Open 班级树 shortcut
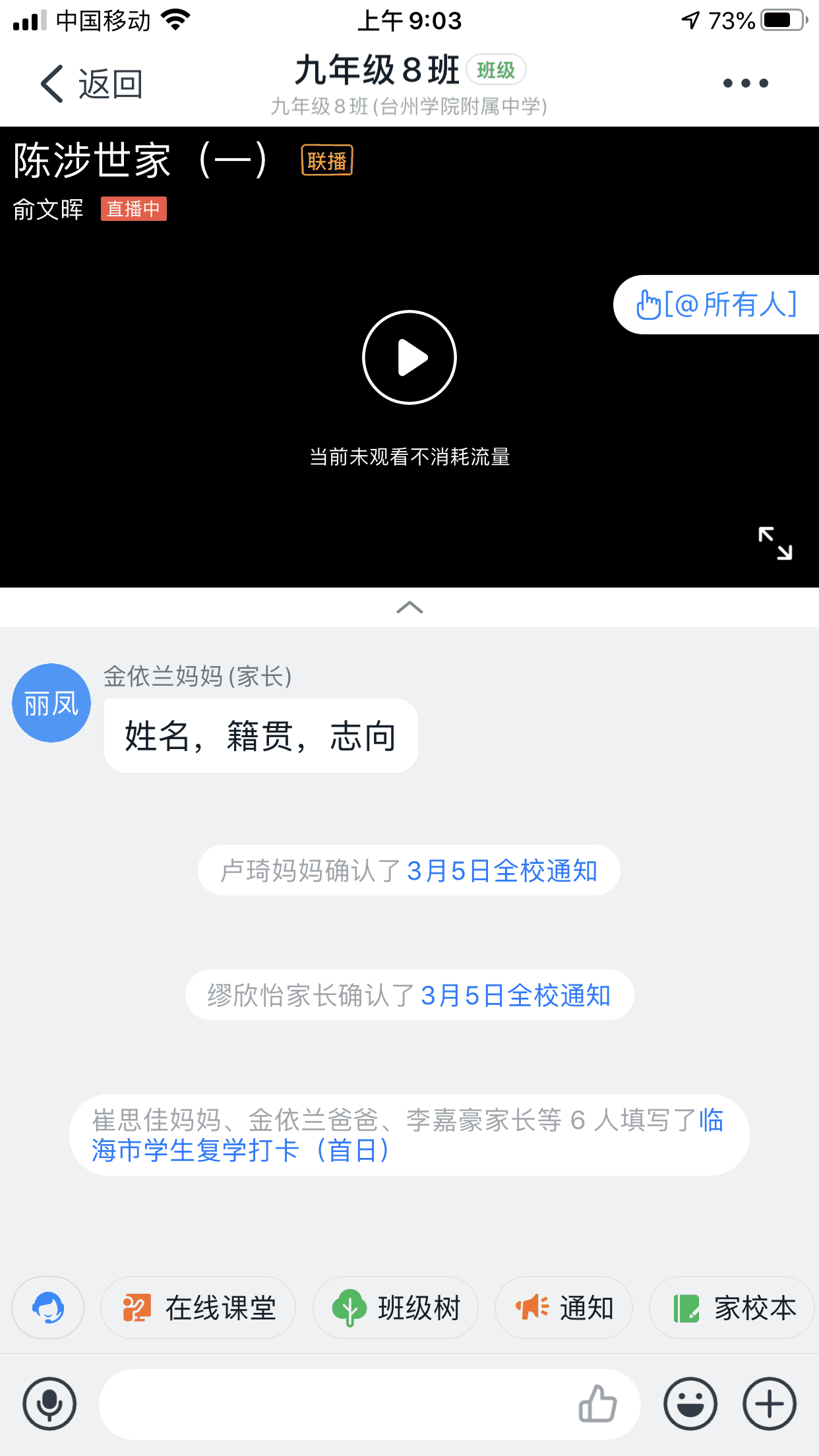The height and width of the screenshot is (1456, 819). (x=396, y=1308)
